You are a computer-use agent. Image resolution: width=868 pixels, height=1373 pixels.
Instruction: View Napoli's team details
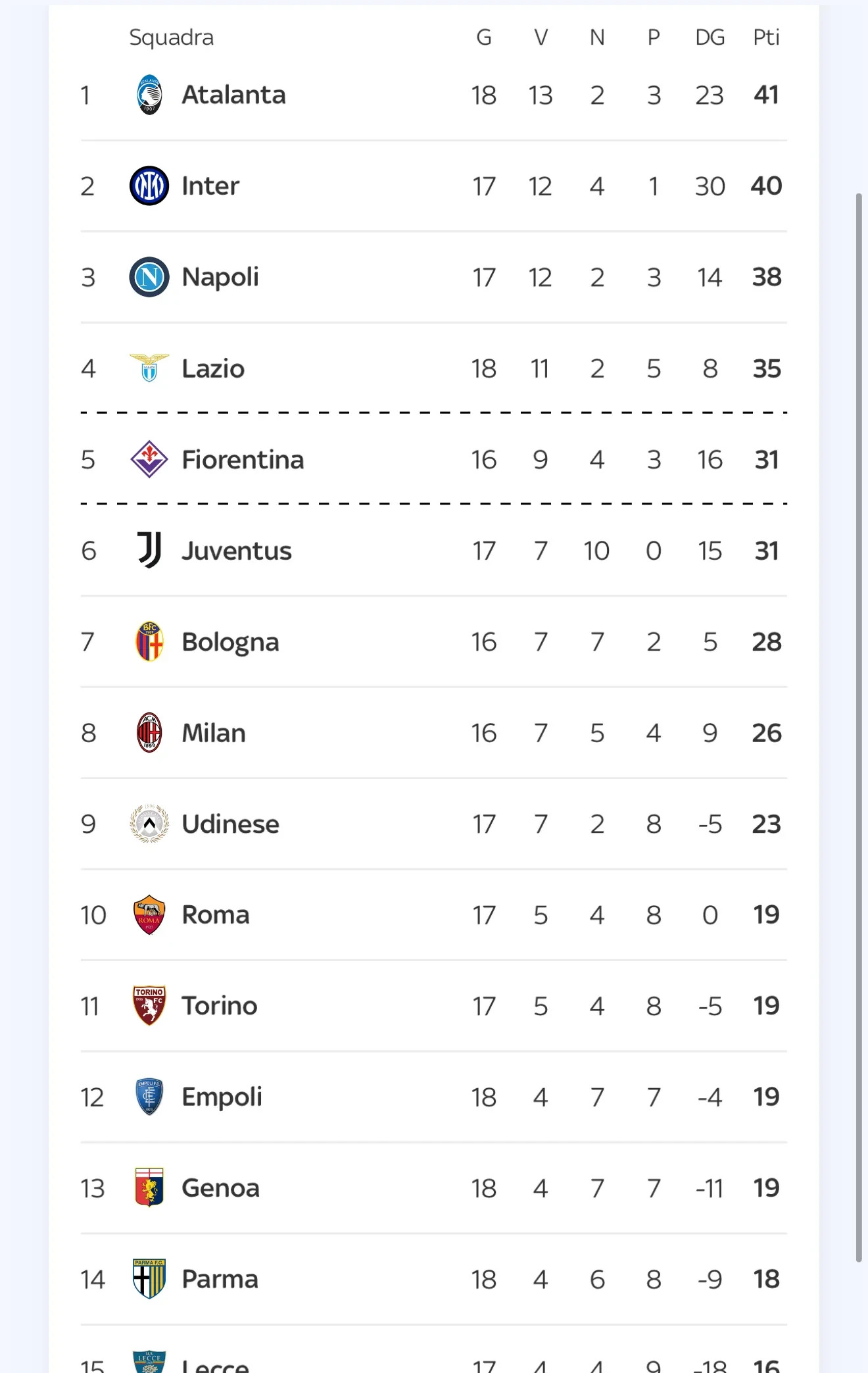220,277
